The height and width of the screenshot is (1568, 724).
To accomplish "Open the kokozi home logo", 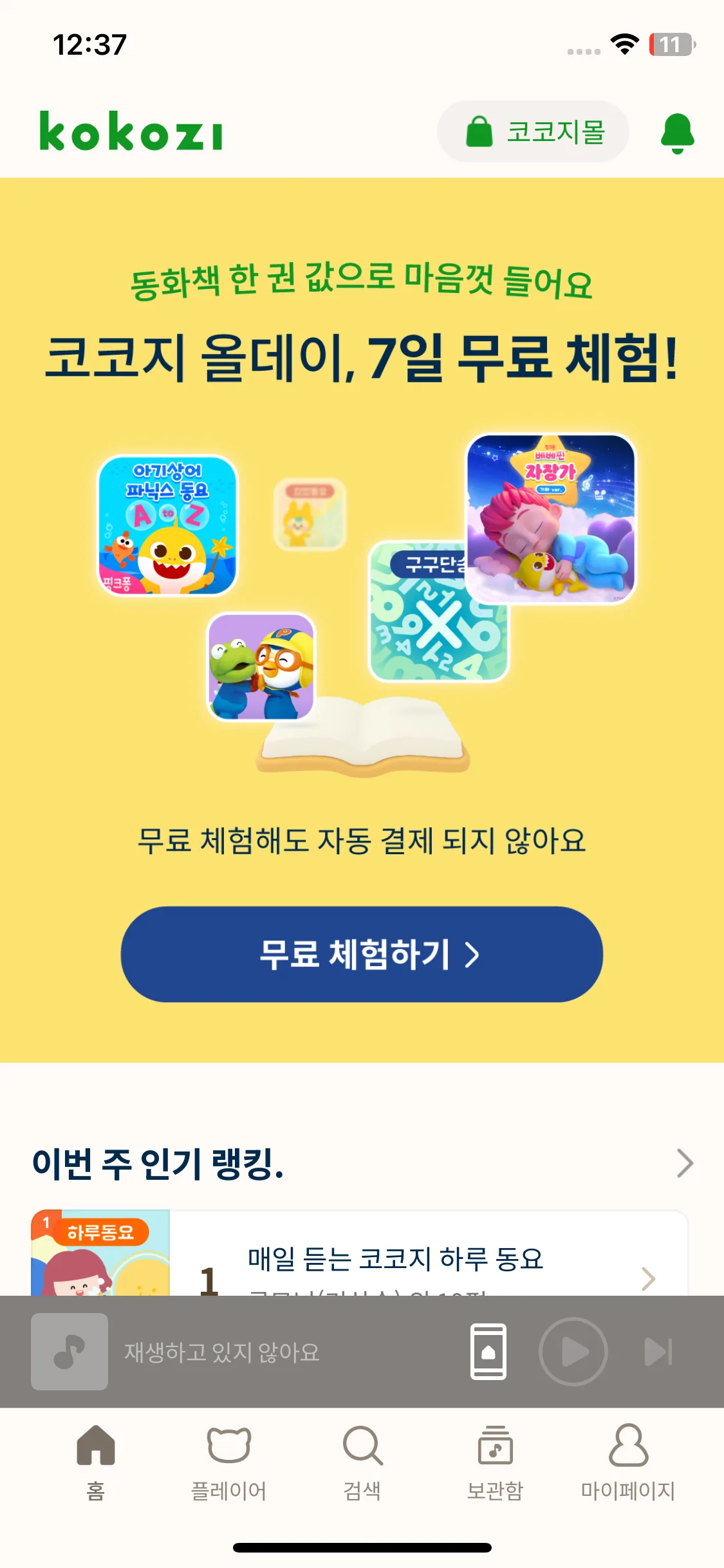I will point(130,132).
